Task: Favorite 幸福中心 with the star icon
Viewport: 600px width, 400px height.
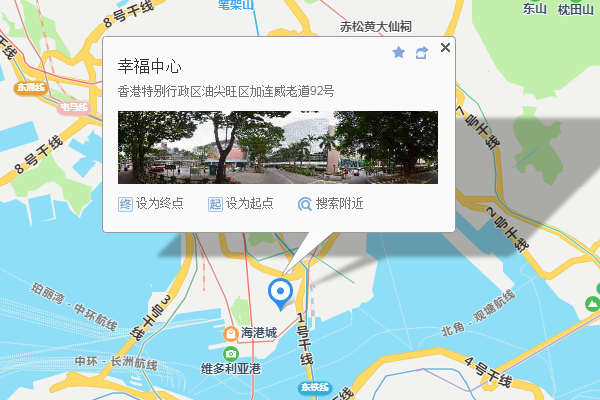Action: (399, 53)
